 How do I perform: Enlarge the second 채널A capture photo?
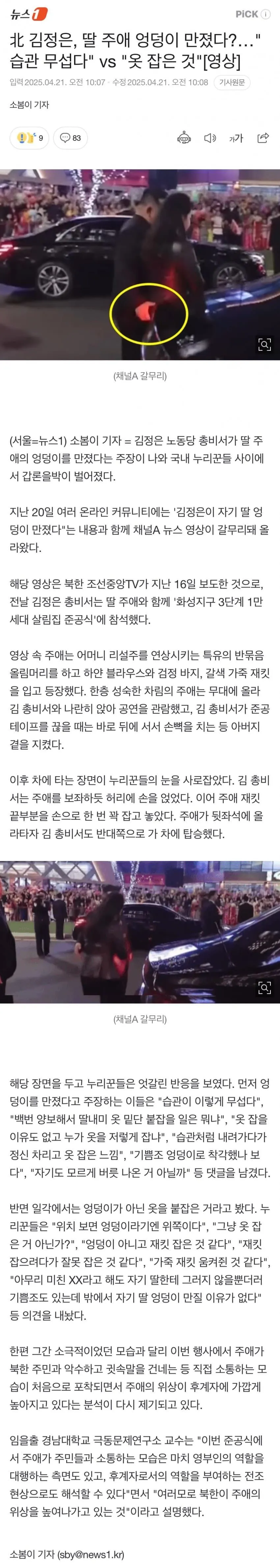pyautogui.click(x=264, y=987)
